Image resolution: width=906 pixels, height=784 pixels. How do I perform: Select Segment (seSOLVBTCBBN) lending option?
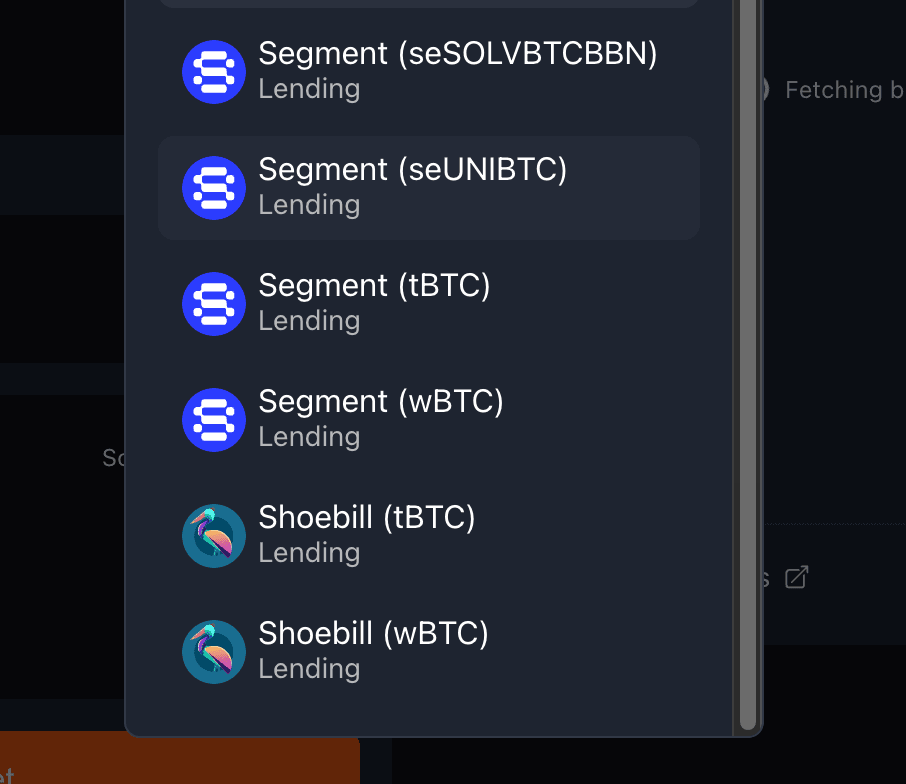[x=428, y=71]
